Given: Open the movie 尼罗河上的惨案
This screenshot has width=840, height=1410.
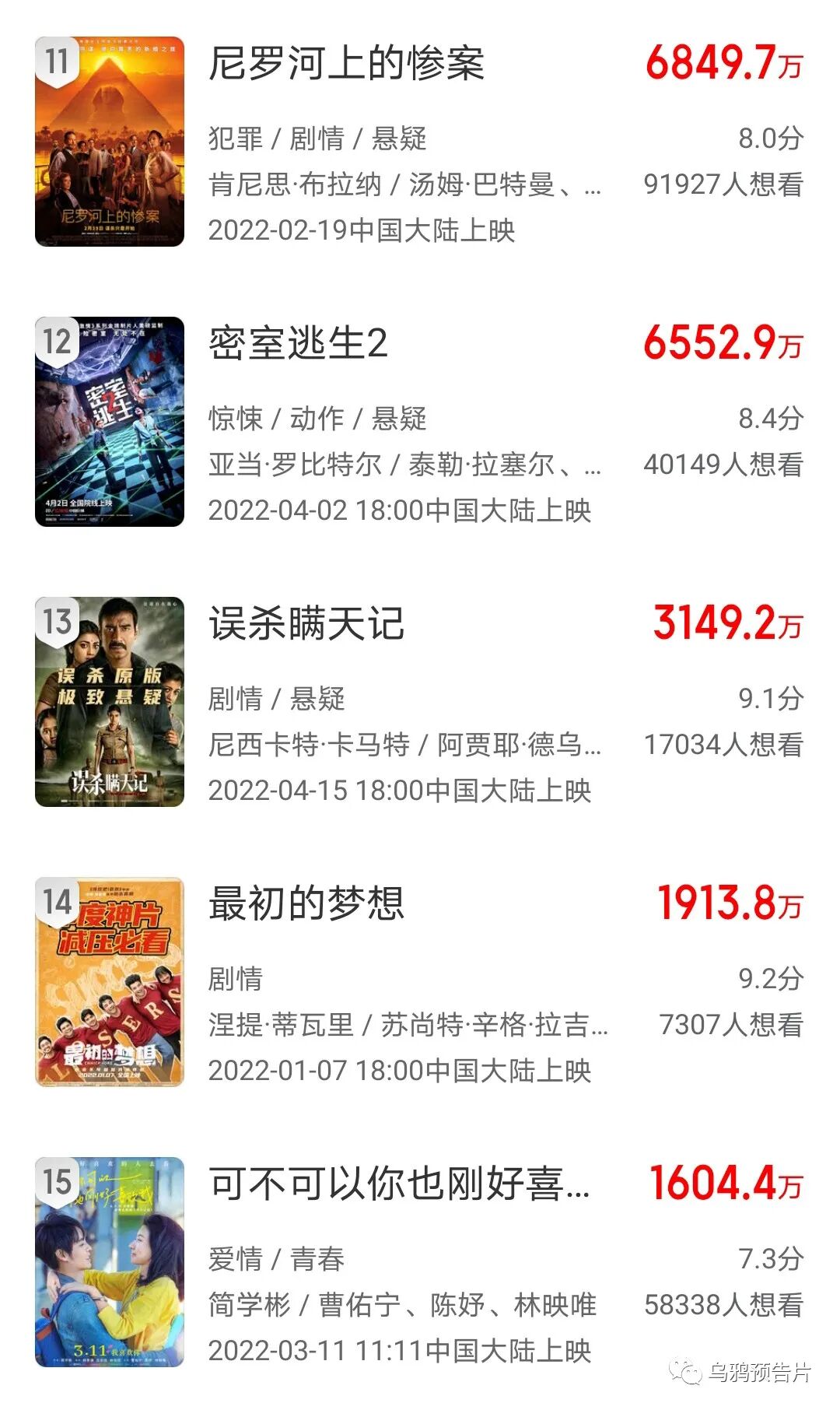Looking at the screenshot, I should pos(346,64).
